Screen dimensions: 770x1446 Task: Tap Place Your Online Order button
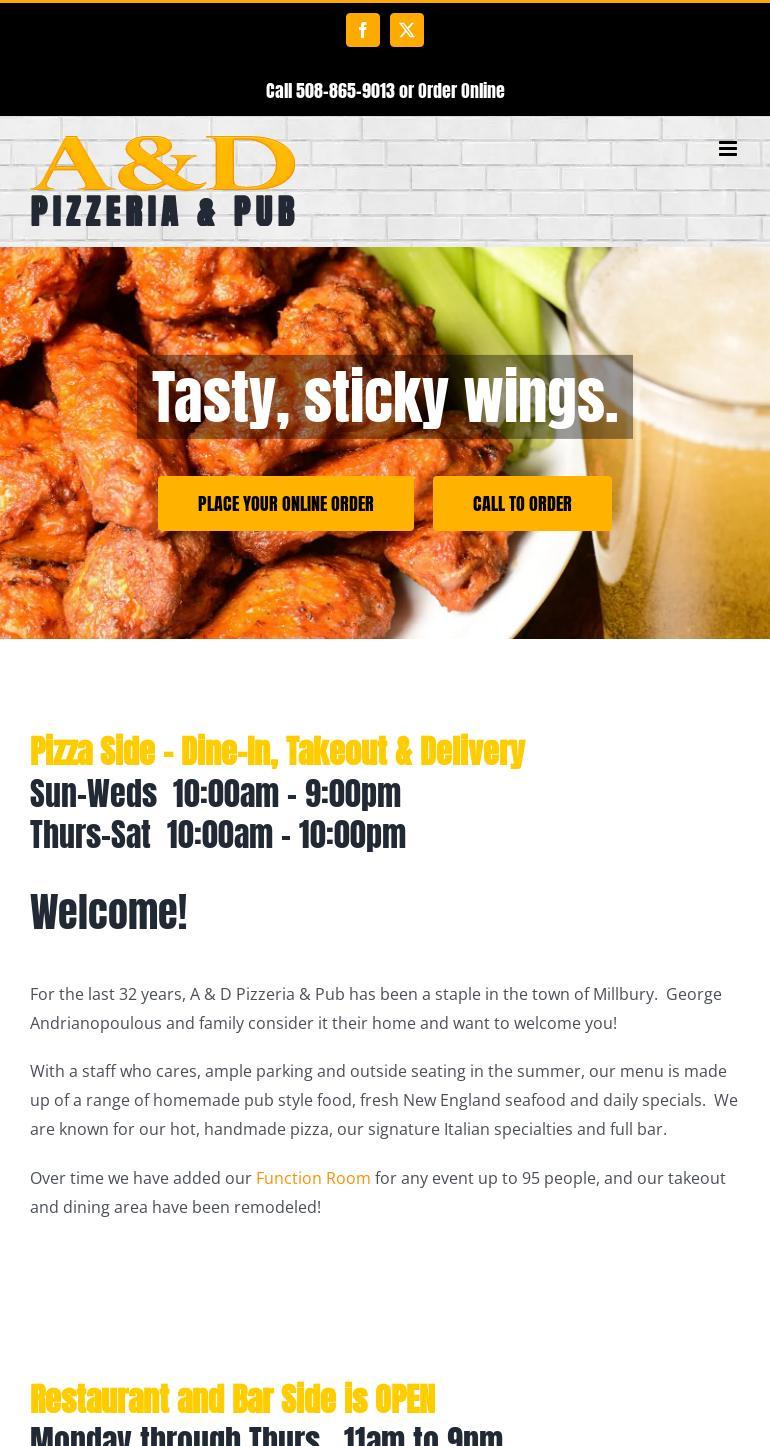point(286,504)
